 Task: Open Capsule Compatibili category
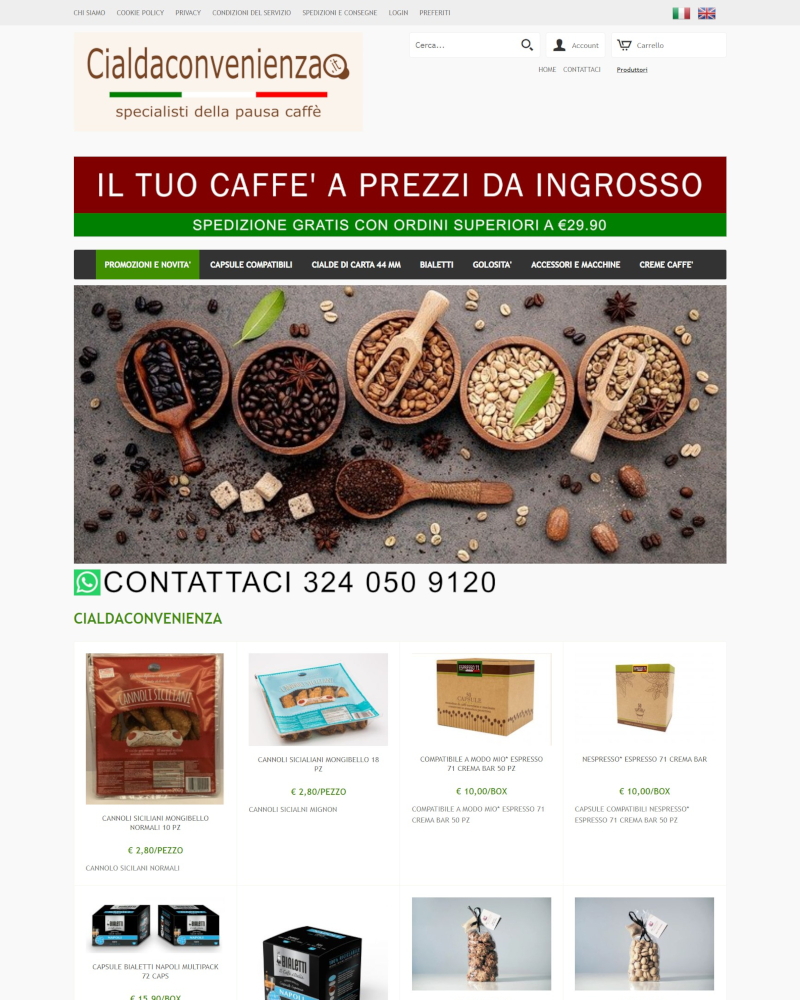pos(251,265)
